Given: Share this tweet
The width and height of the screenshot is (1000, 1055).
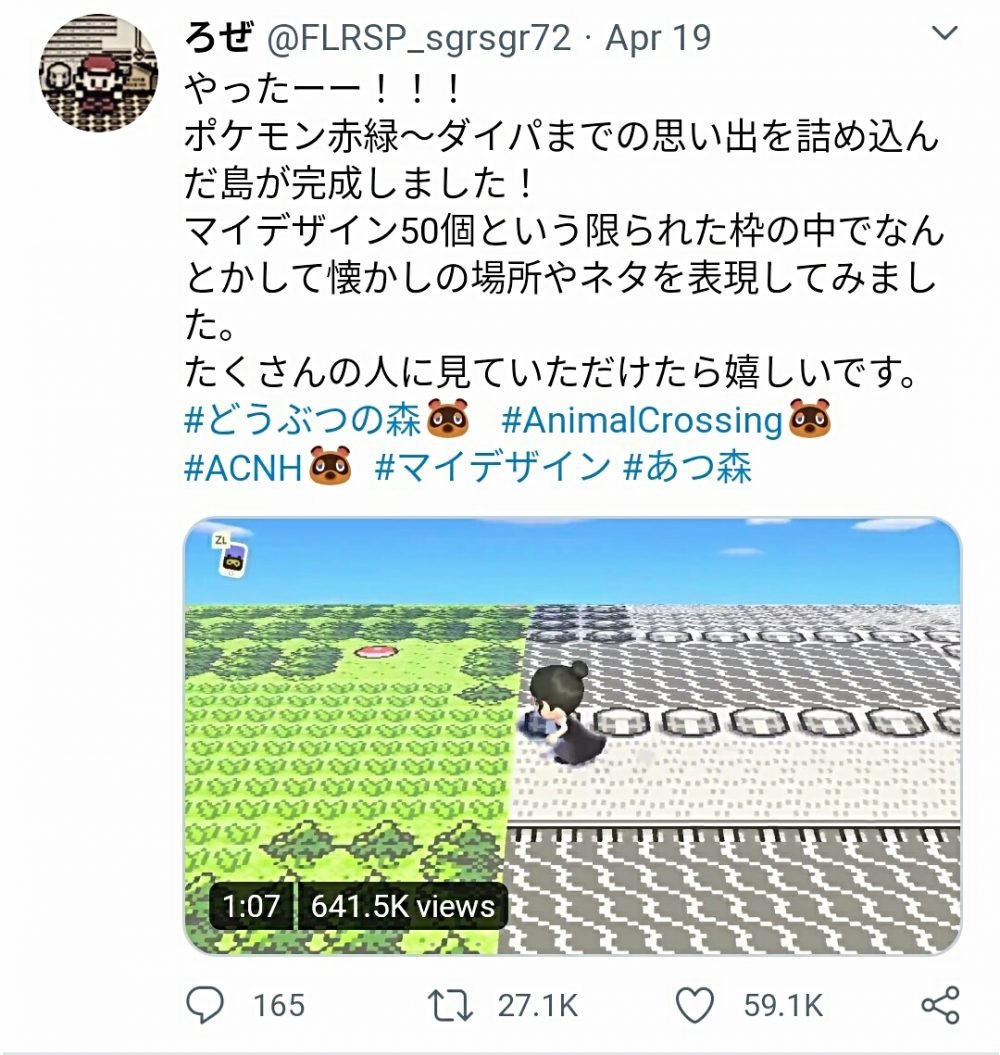Looking at the screenshot, I should pos(939,1004).
